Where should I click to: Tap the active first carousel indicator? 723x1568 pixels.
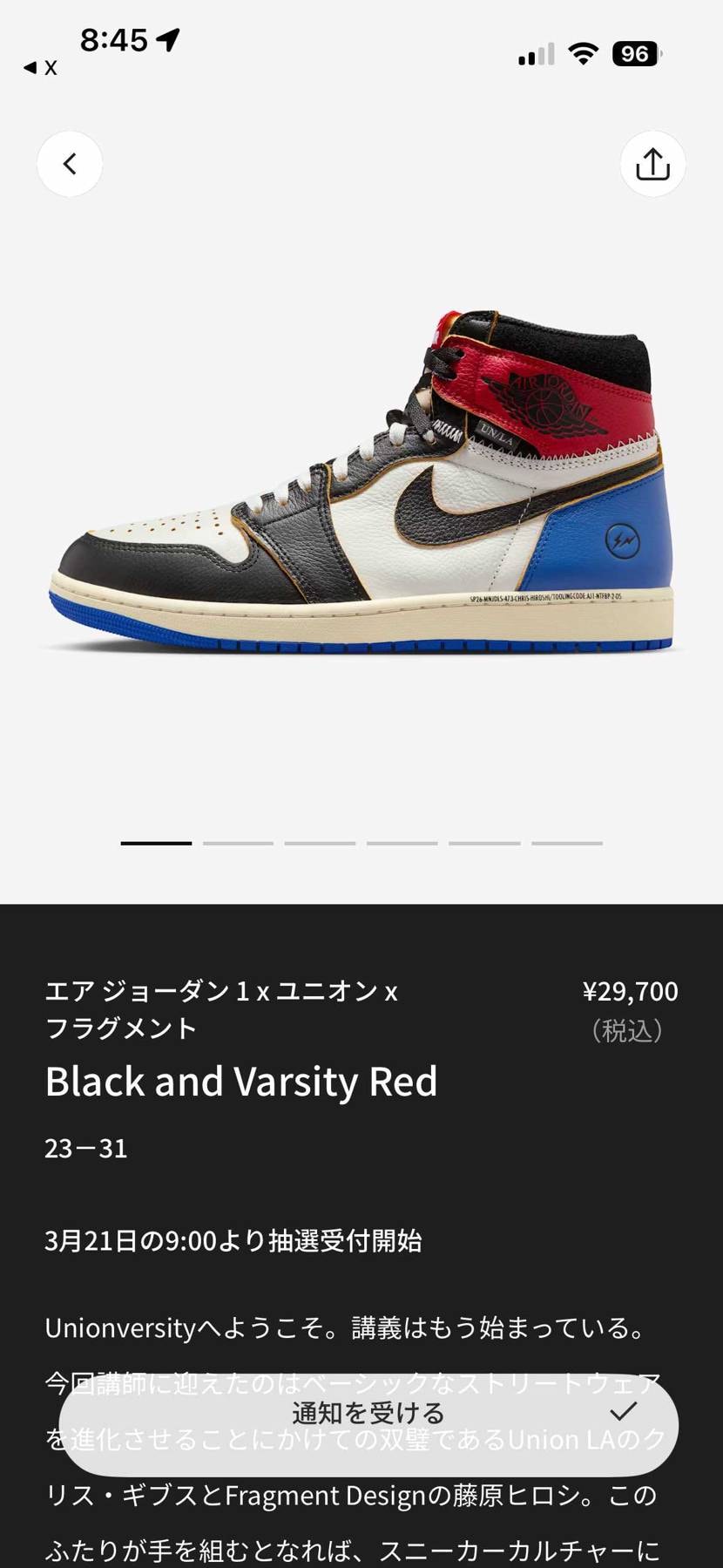[156, 843]
